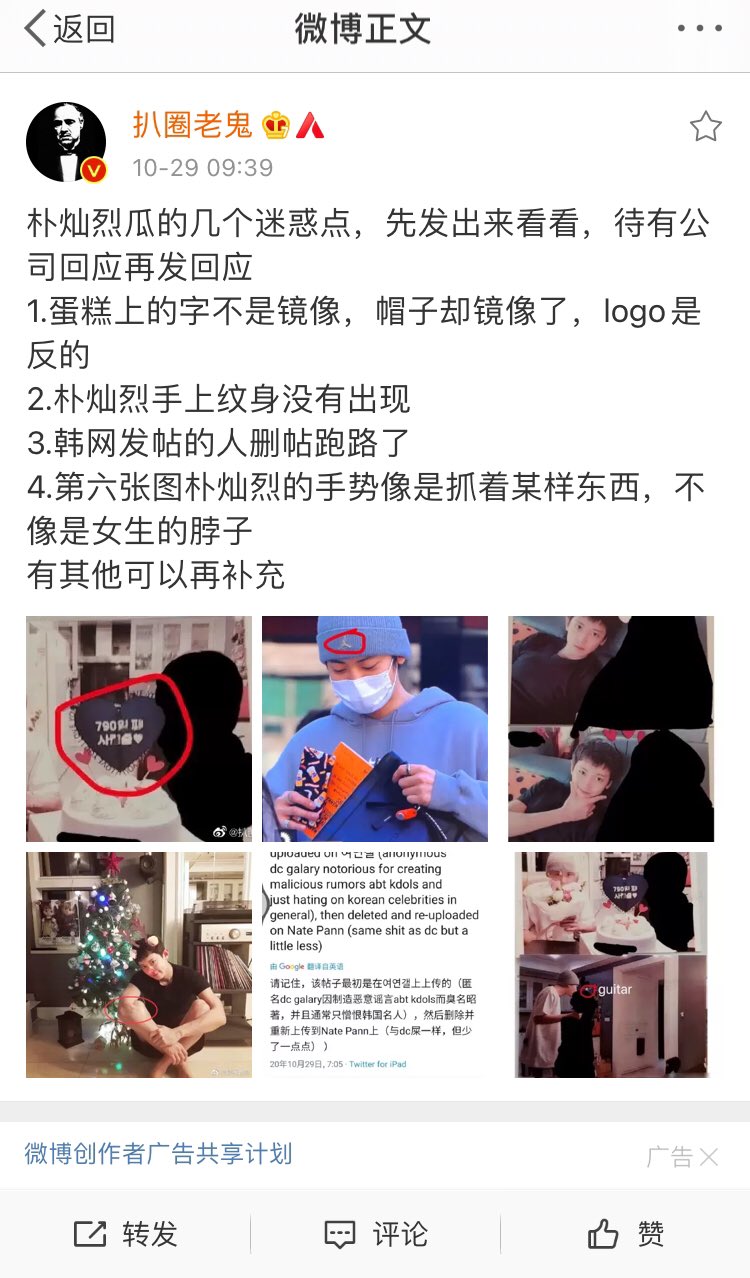Open 微博创作者广告共享计划 link
The height and width of the screenshot is (1278, 750).
pyautogui.click(x=158, y=1153)
